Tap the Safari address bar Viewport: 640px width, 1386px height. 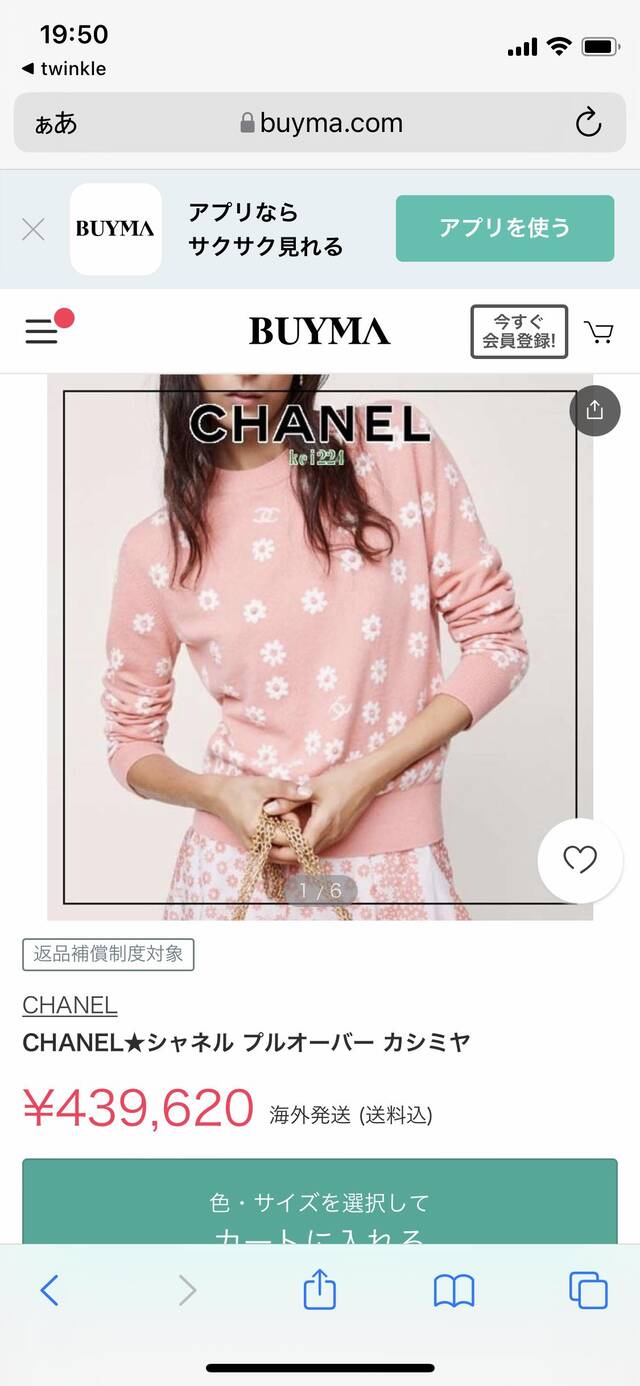pos(320,123)
